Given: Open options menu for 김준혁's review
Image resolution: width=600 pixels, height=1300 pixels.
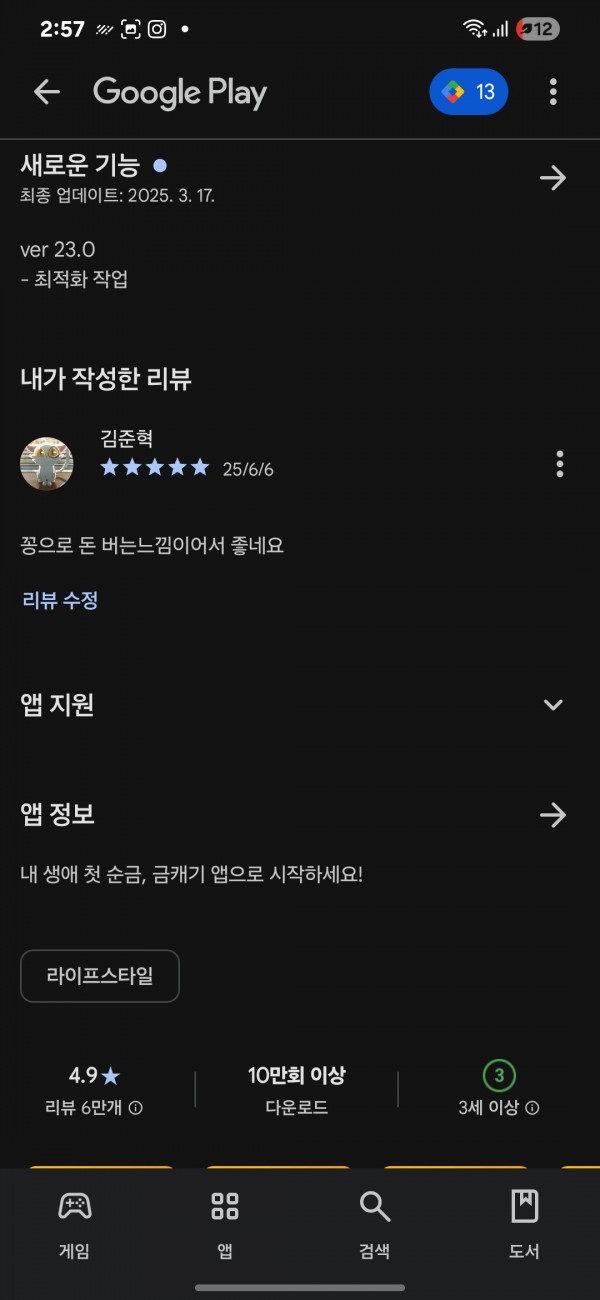Looking at the screenshot, I should (559, 464).
